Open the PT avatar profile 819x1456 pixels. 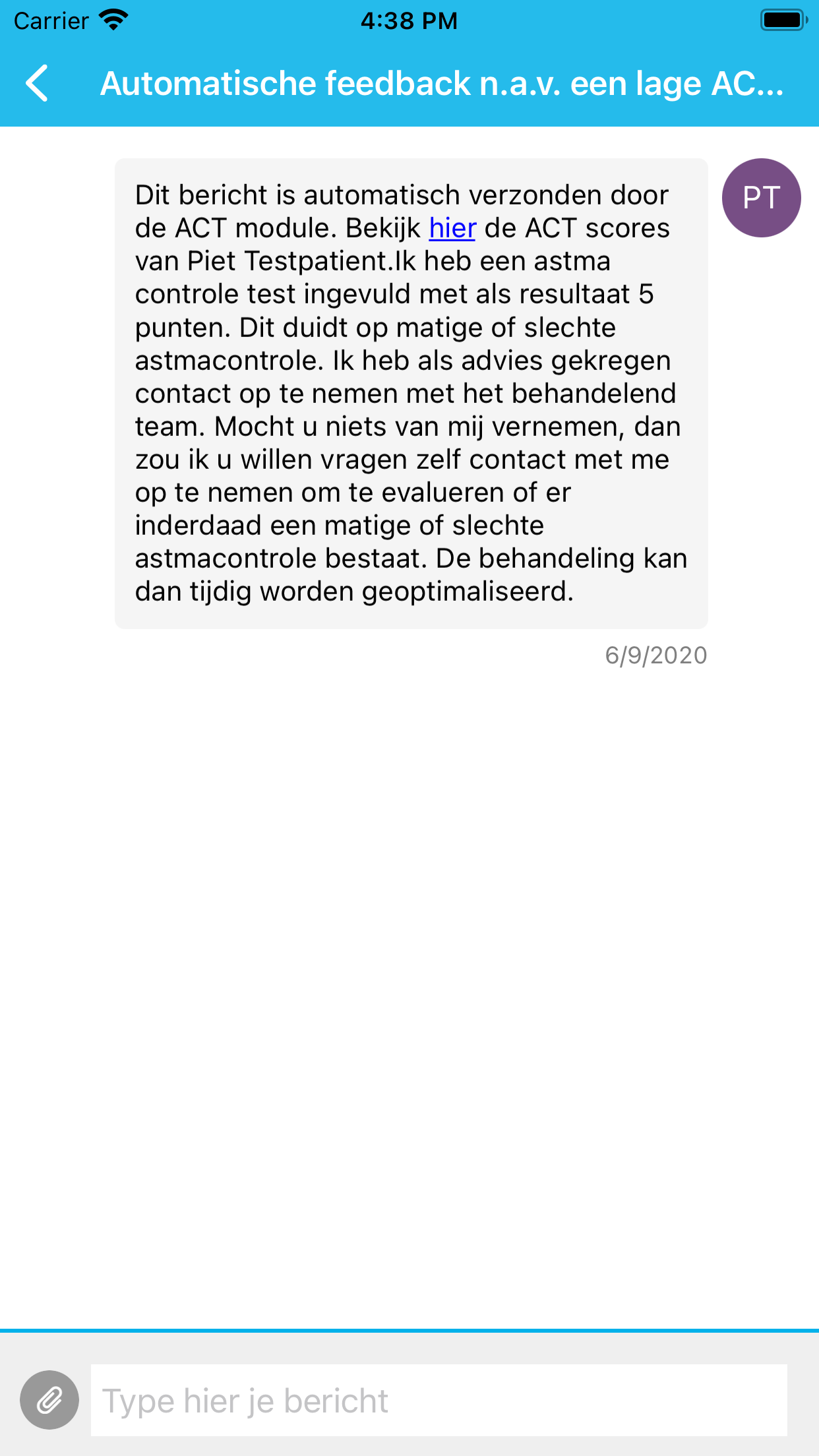[x=762, y=198]
